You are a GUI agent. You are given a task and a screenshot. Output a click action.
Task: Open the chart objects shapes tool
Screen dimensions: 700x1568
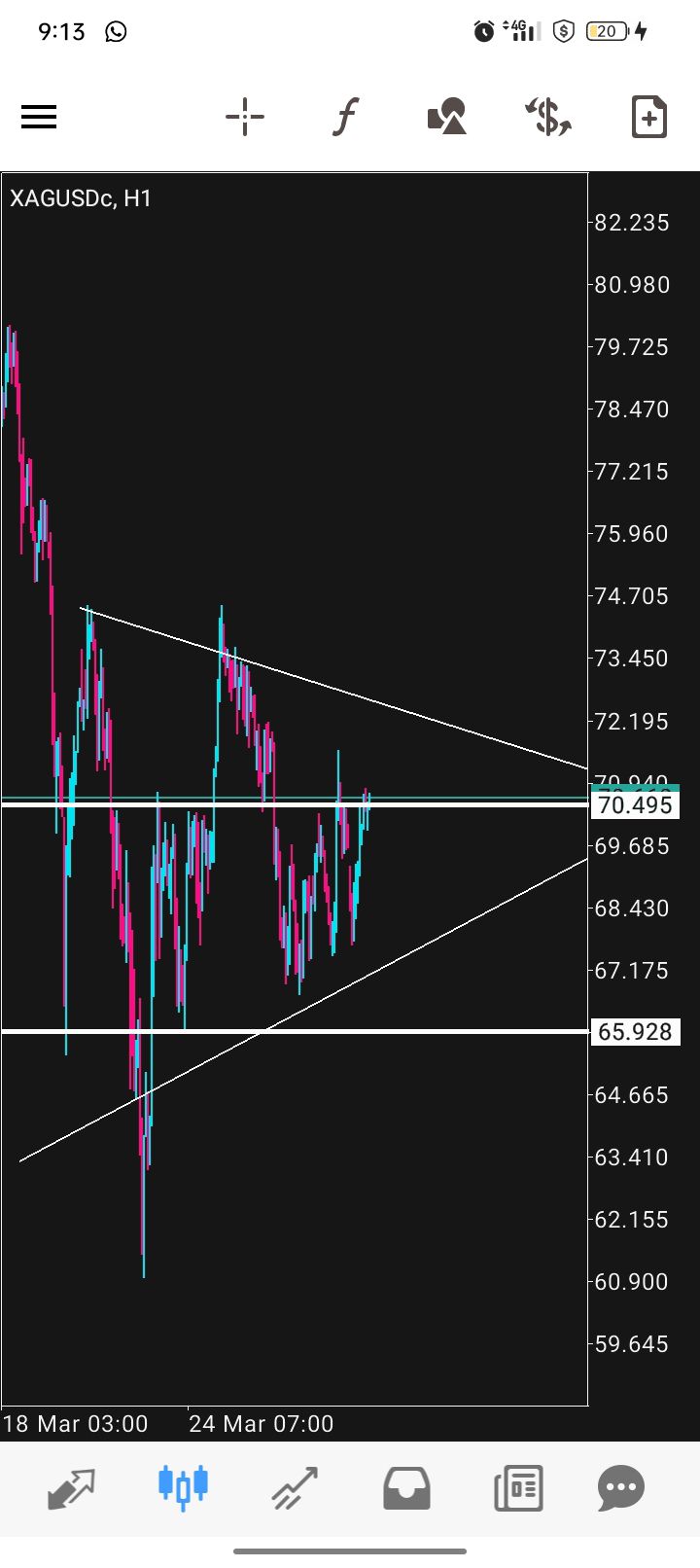coord(447,118)
